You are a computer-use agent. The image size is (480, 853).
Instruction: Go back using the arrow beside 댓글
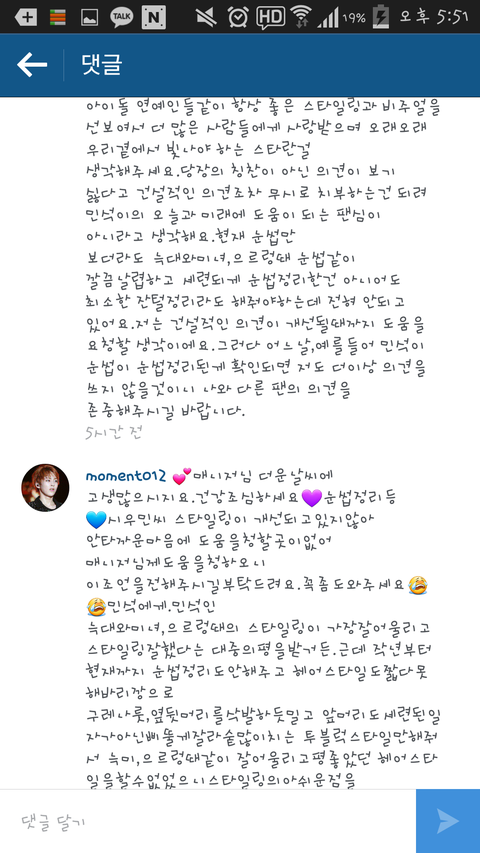tap(32, 65)
